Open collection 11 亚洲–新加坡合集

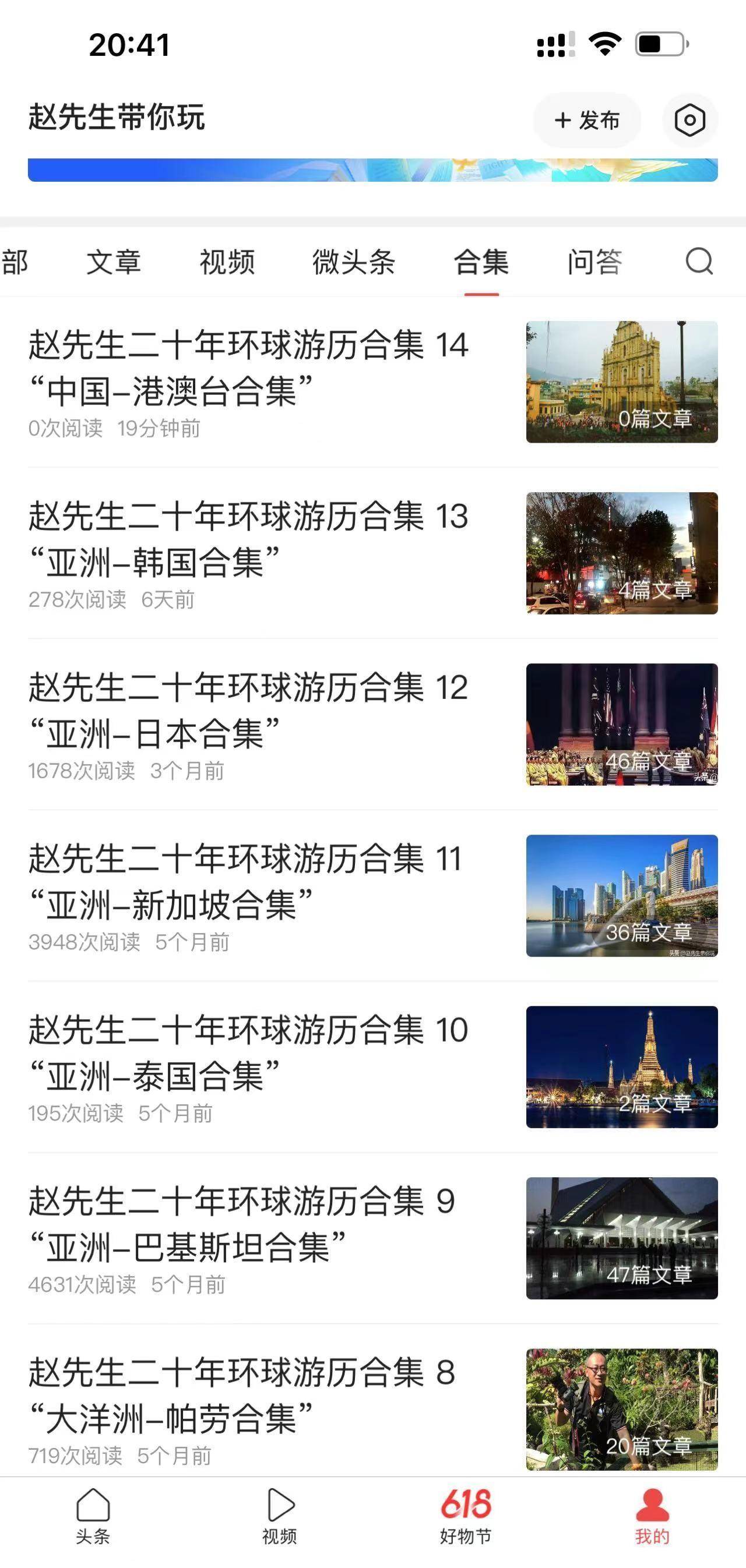tap(248, 881)
